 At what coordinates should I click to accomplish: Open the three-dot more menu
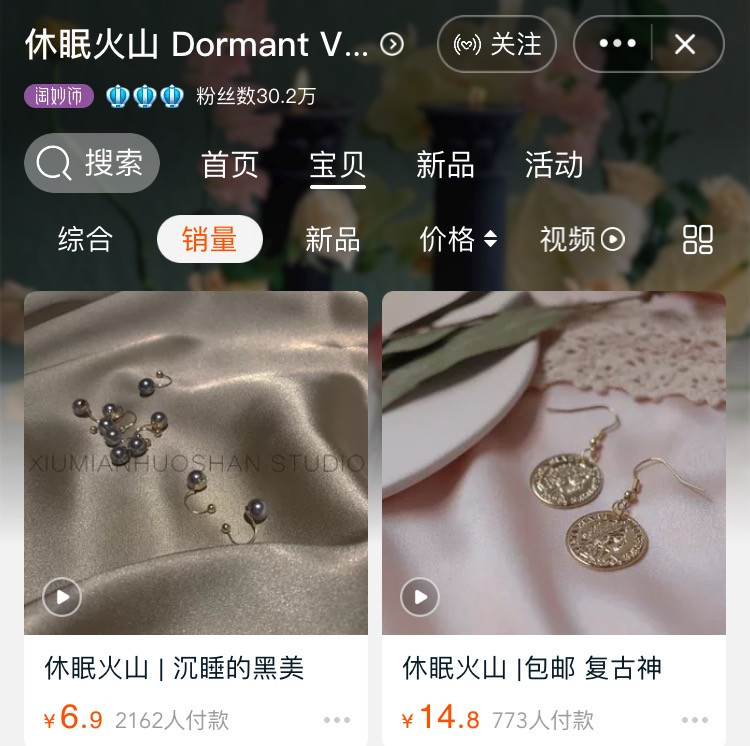pyautogui.click(x=617, y=44)
